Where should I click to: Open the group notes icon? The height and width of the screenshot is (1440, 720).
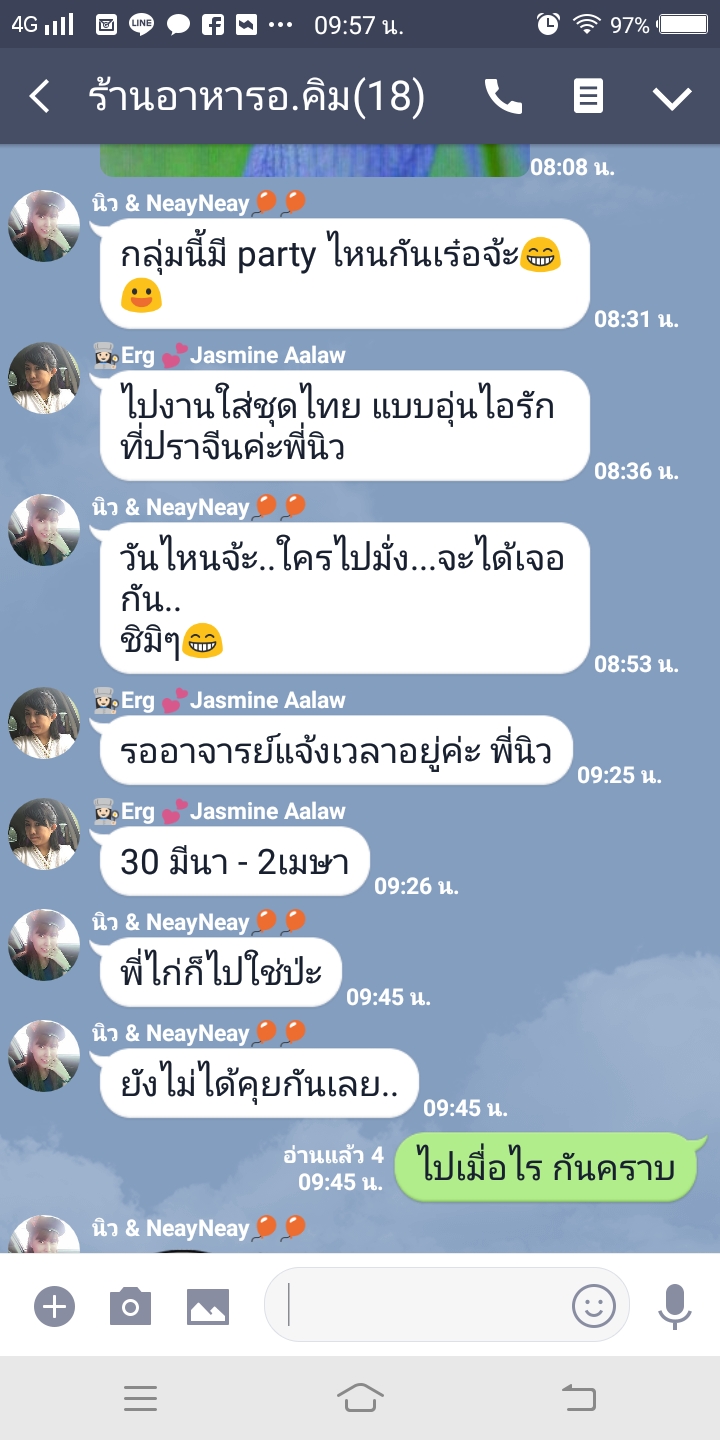[588, 97]
